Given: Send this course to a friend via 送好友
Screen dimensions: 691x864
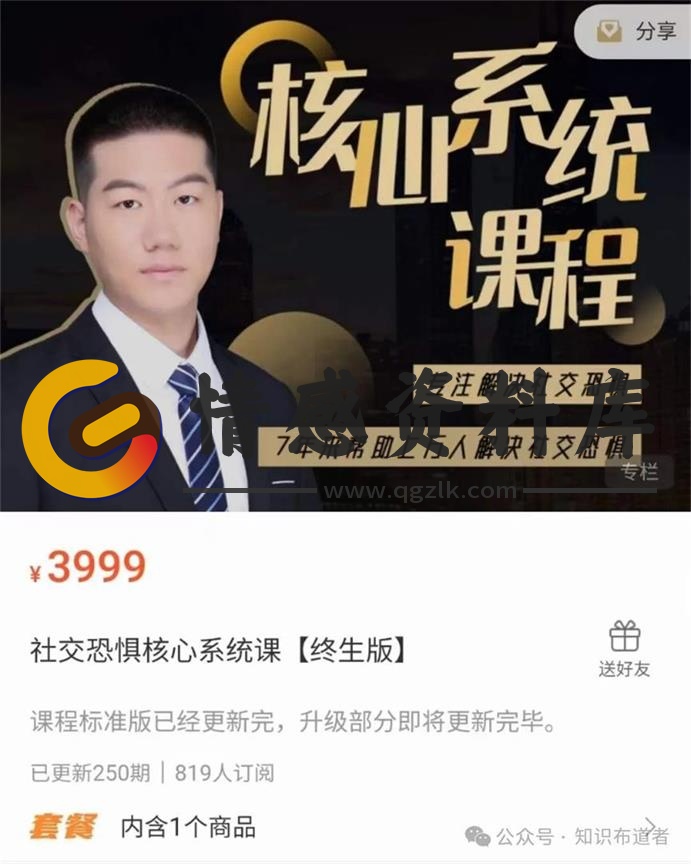Looking at the screenshot, I should coord(624,649).
